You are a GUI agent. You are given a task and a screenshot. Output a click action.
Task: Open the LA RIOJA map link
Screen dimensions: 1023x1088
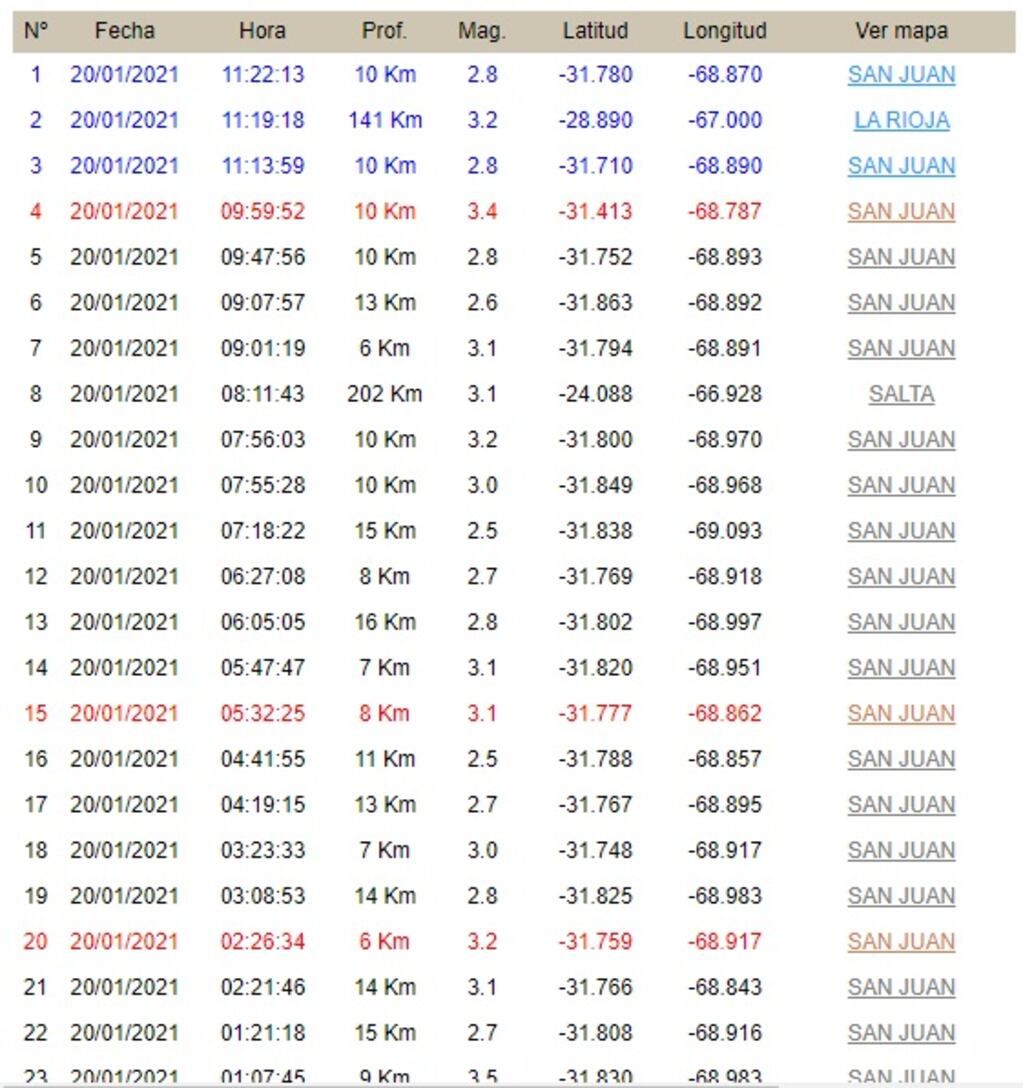[901, 121]
